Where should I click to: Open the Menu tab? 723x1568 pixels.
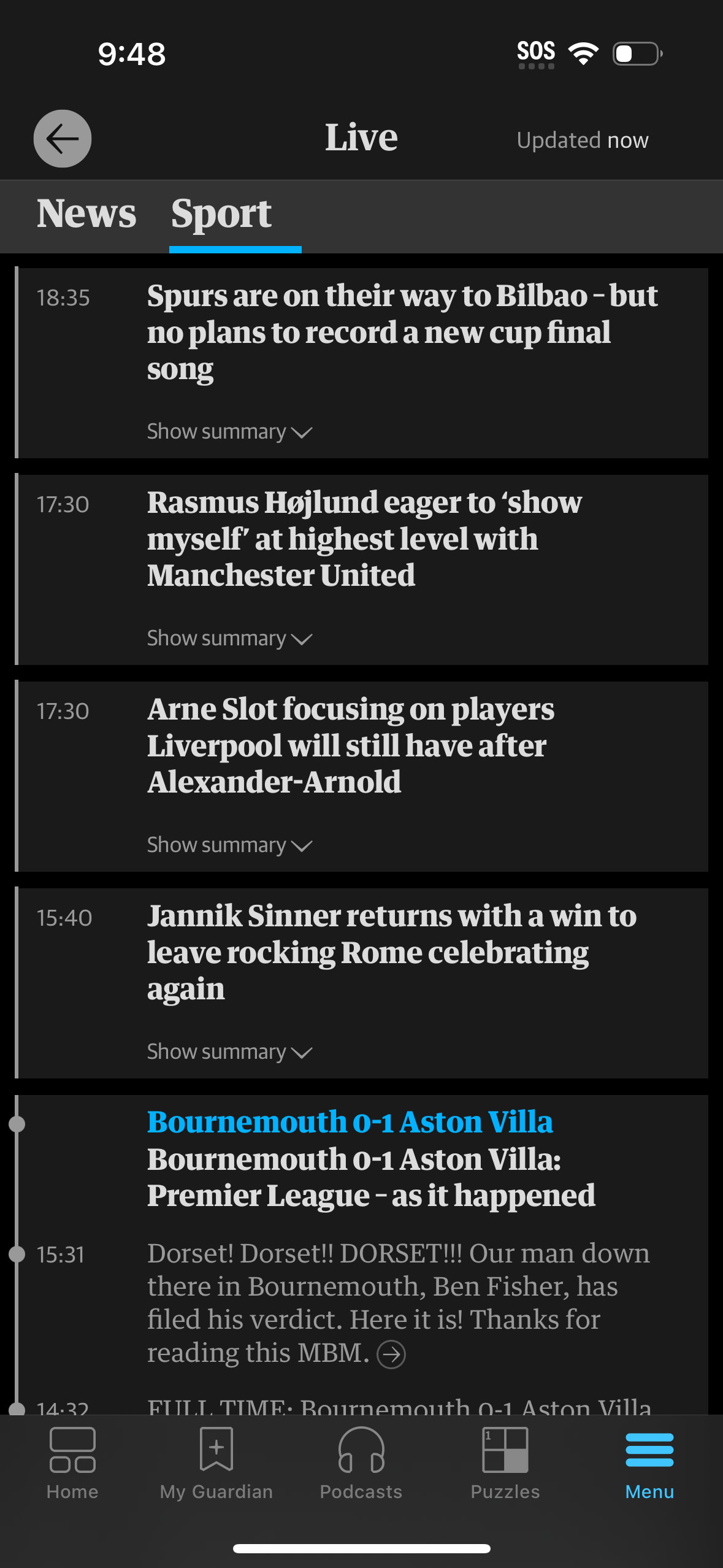(649, 1464)
